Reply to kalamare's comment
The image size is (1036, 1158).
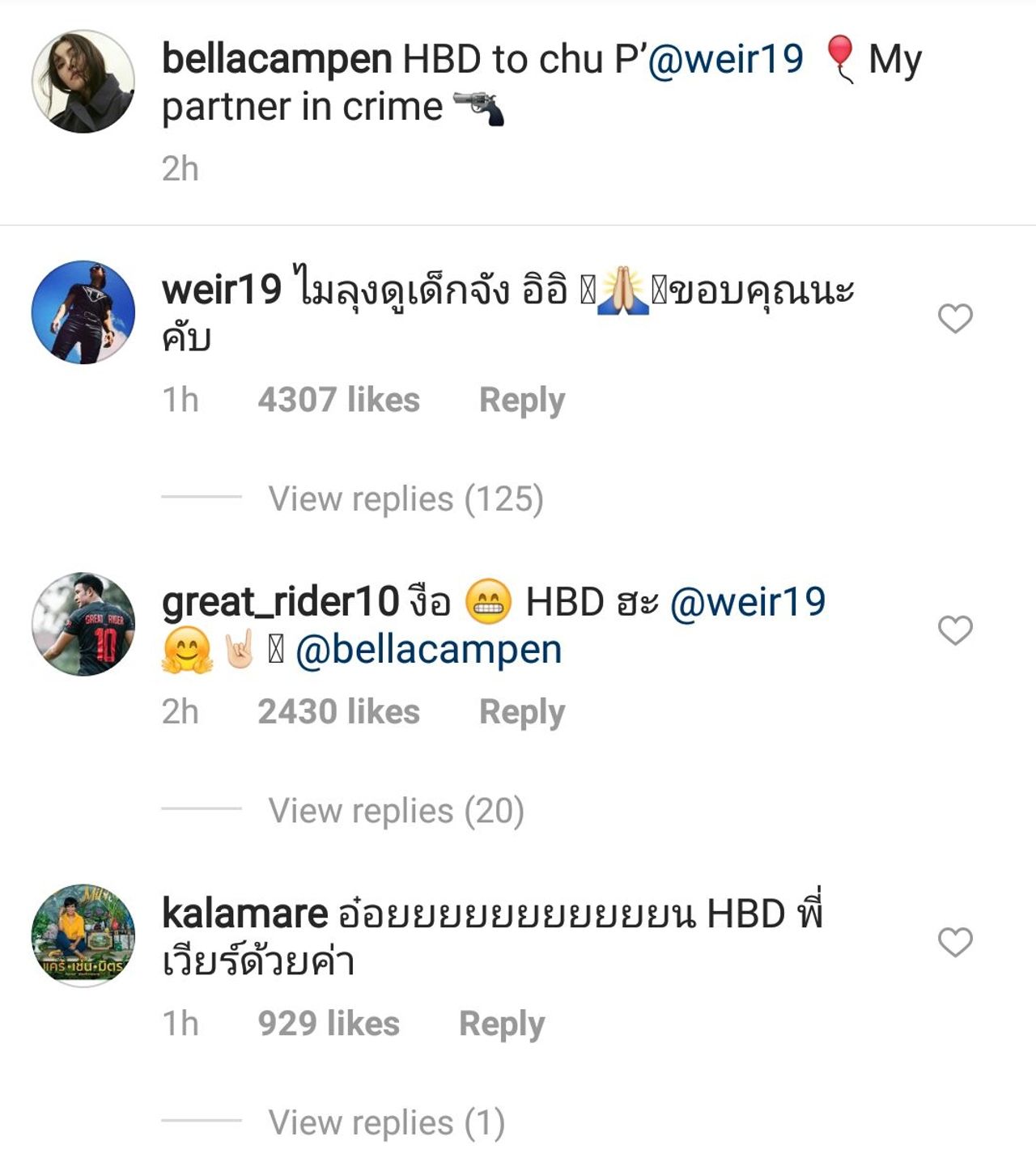click(501, 1024)
